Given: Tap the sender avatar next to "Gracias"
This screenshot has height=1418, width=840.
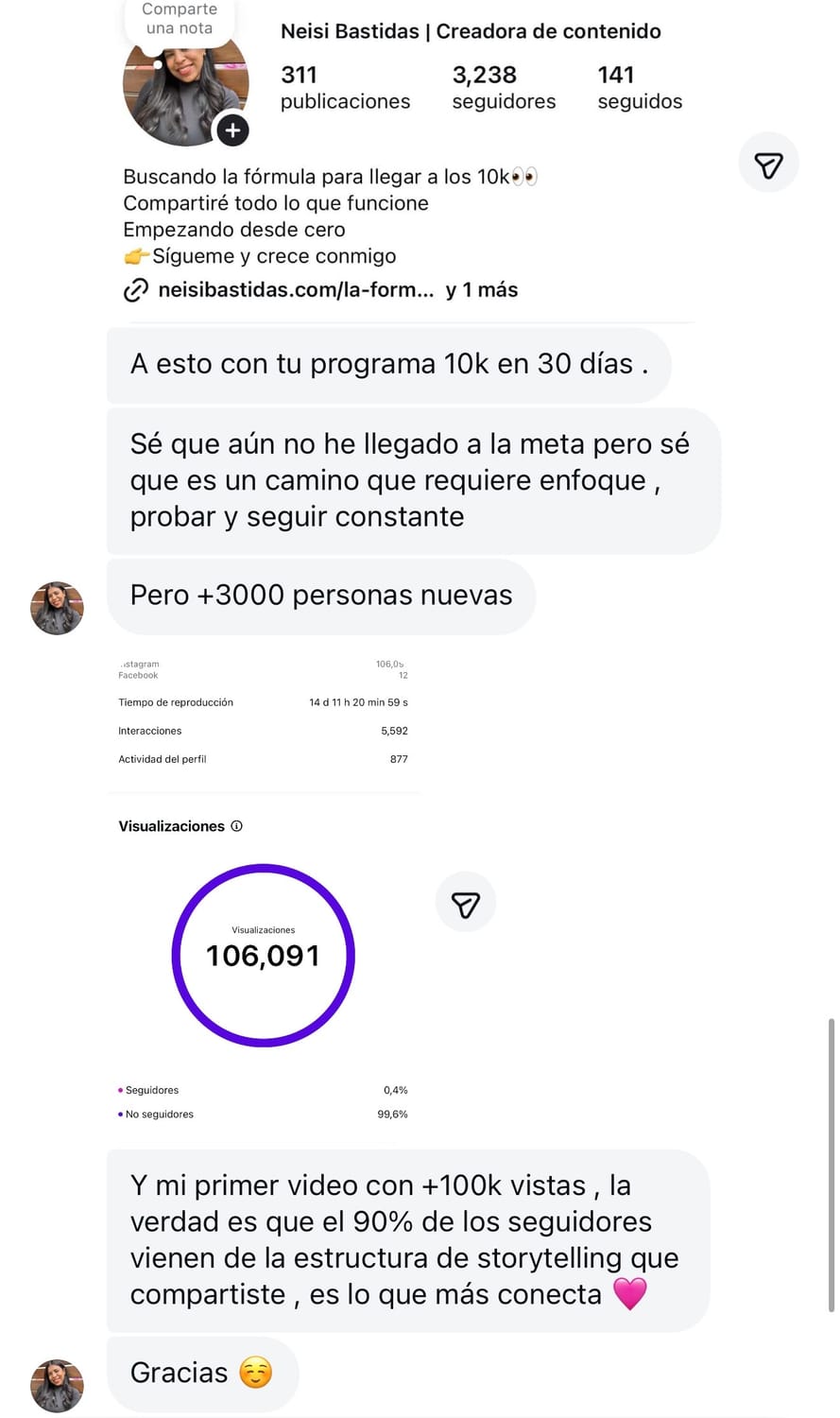Looking at the screenshot, I should tap(58, 1385).
